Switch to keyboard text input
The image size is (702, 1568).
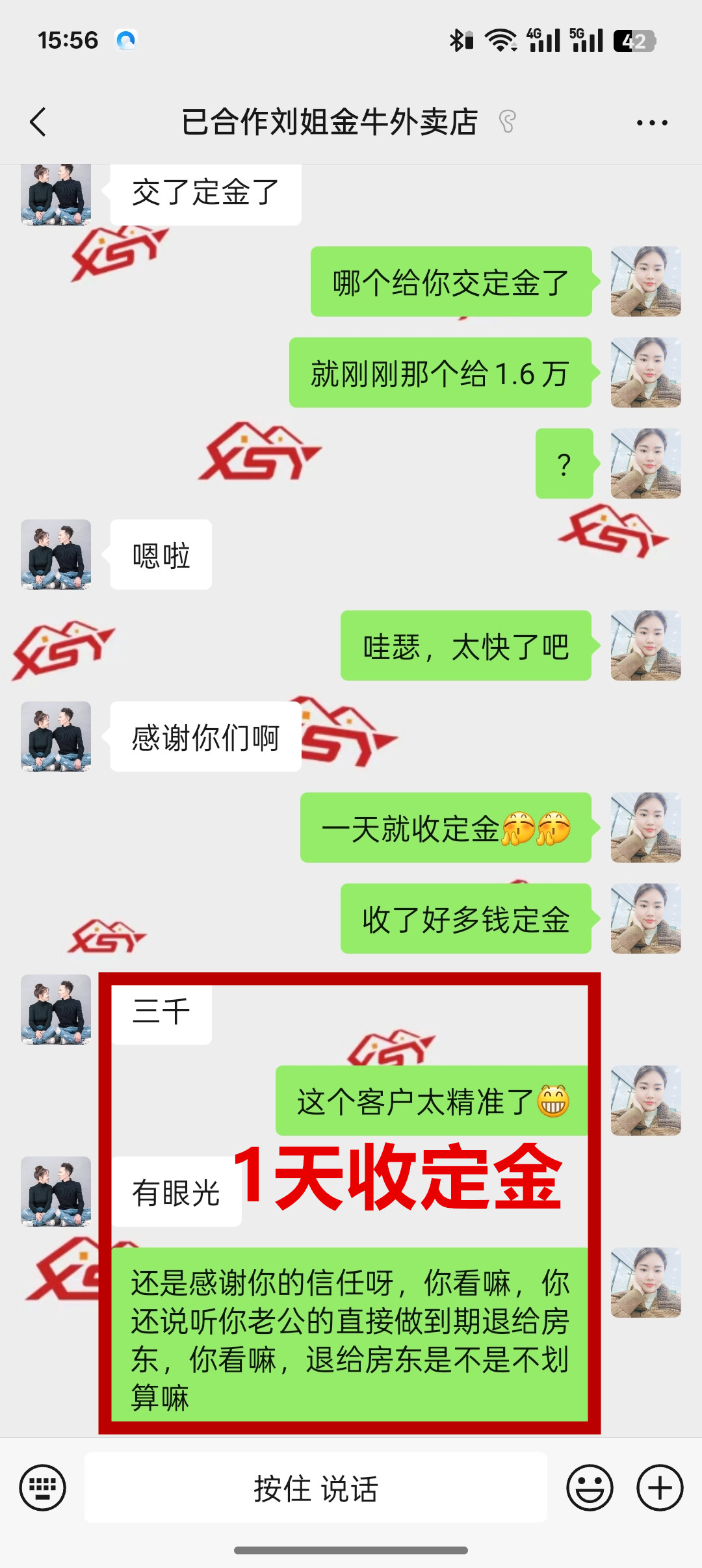(43, 1487)
